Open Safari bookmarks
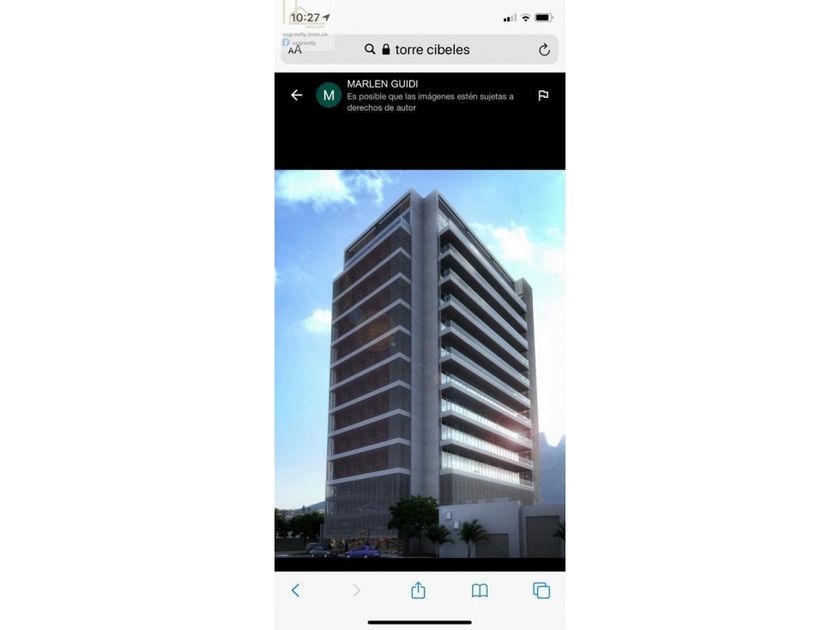840x630 pixels. (x=479, y=590)
